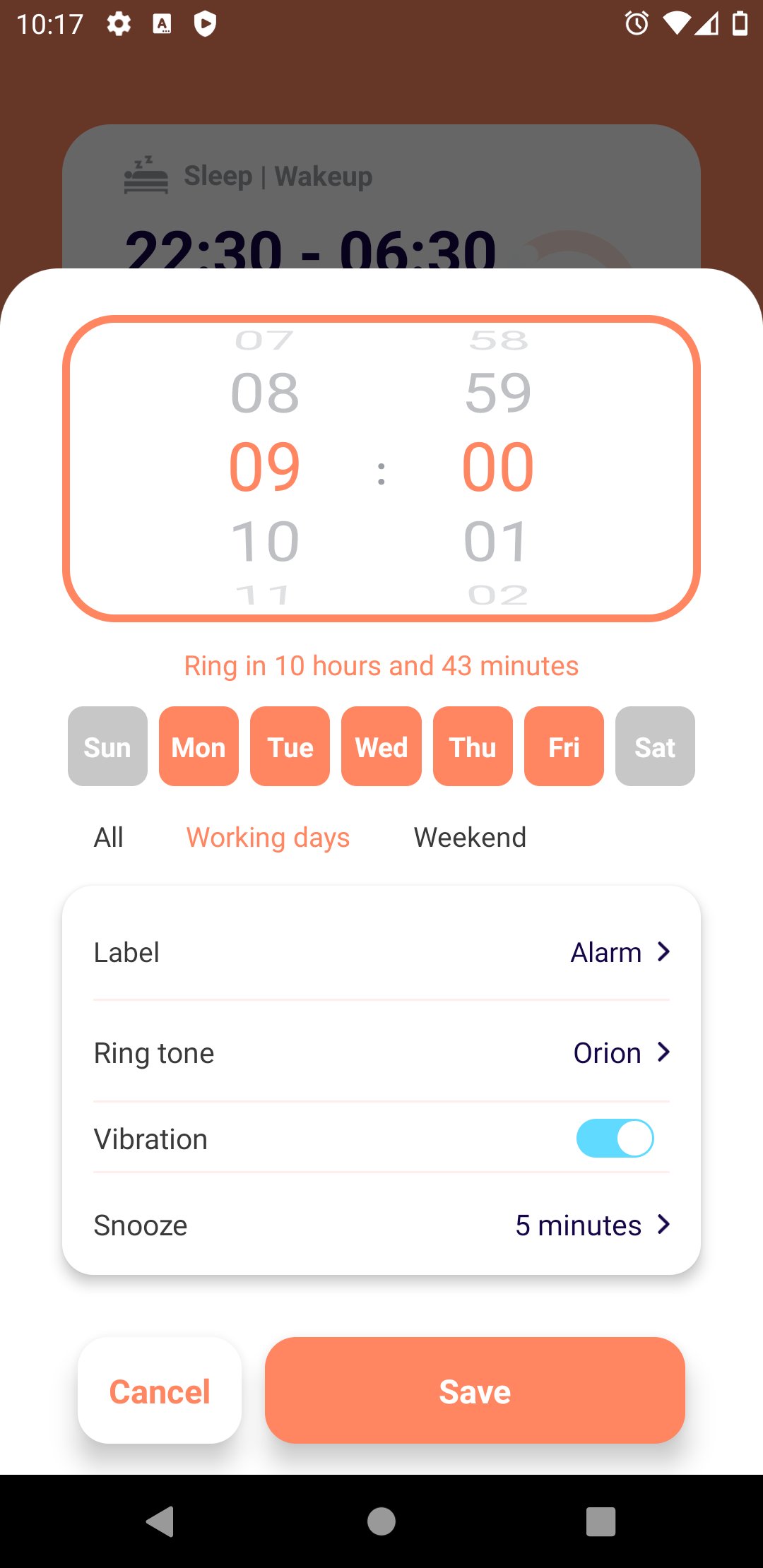Save the alarm

point(475,1391)
